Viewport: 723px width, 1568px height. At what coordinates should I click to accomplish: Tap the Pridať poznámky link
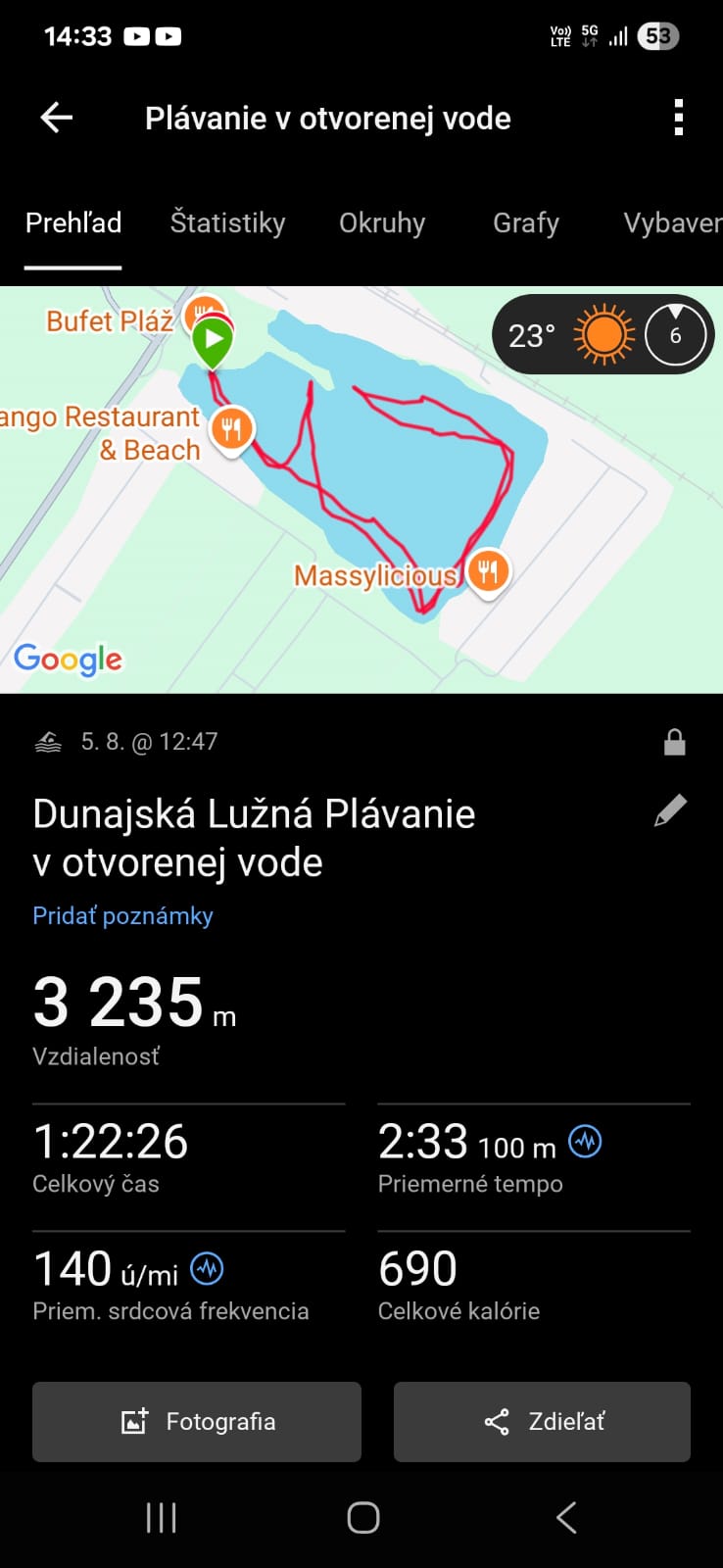[x=122, y=915]
